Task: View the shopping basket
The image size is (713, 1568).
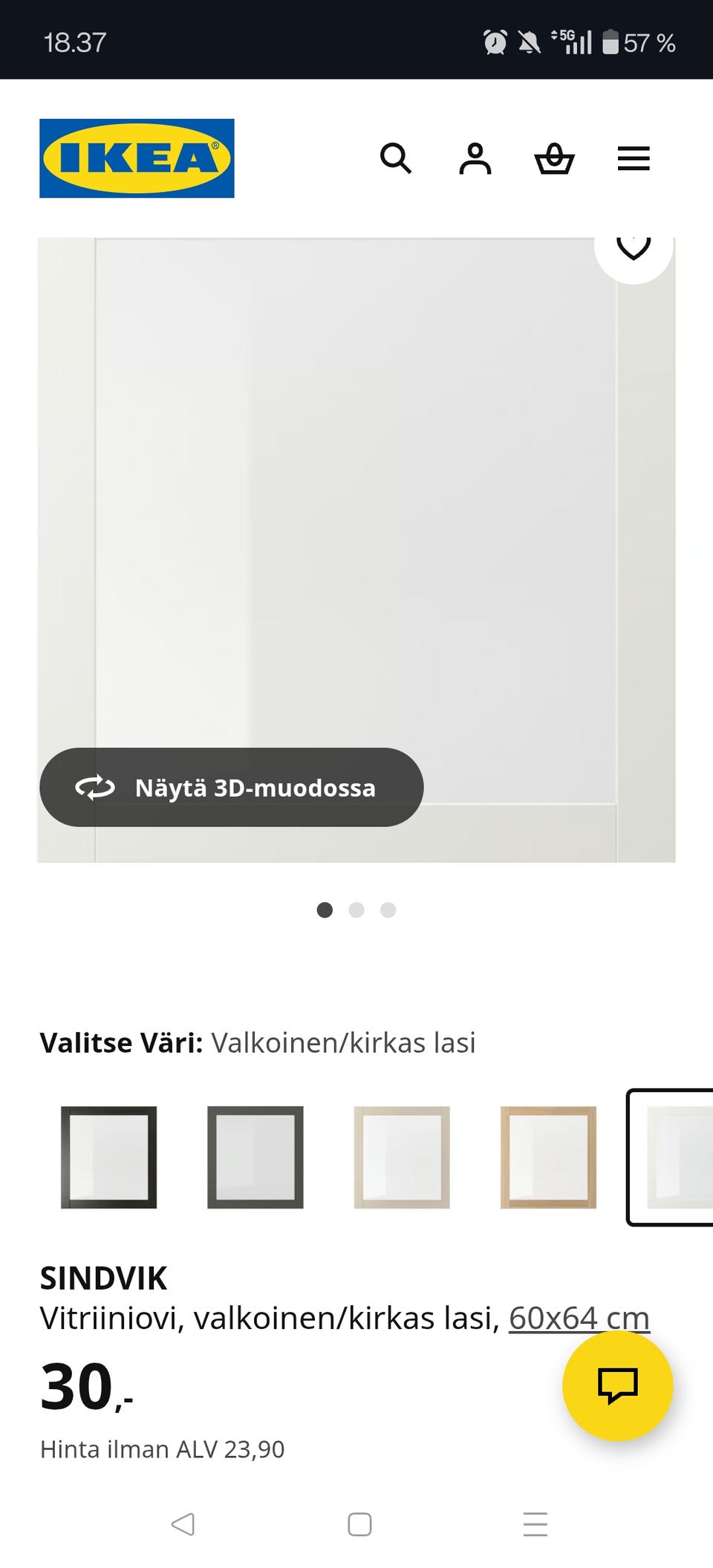Action: (555, 159)
